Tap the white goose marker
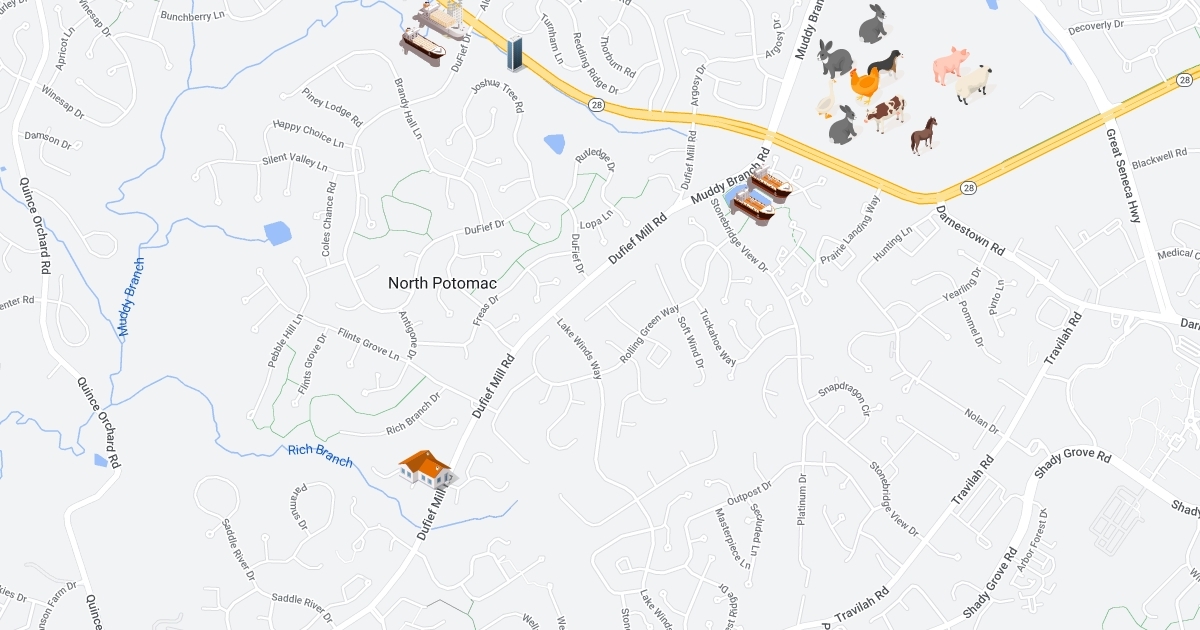This screenshot has height=630, width=1200. point(827,100)
